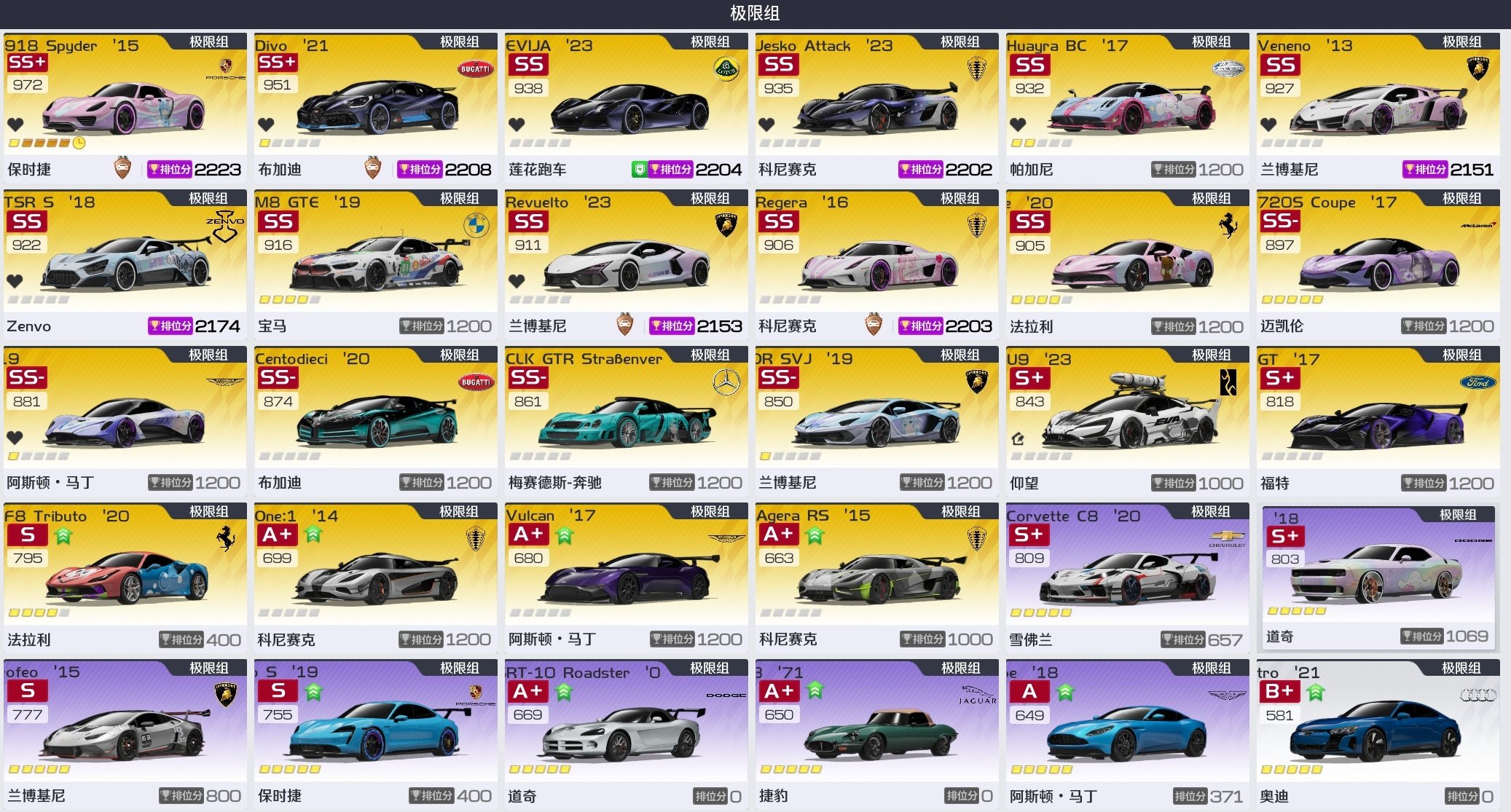View the CLK GTR Mercedes card
Screen dimensions: 1511x812
click(626, 421)
